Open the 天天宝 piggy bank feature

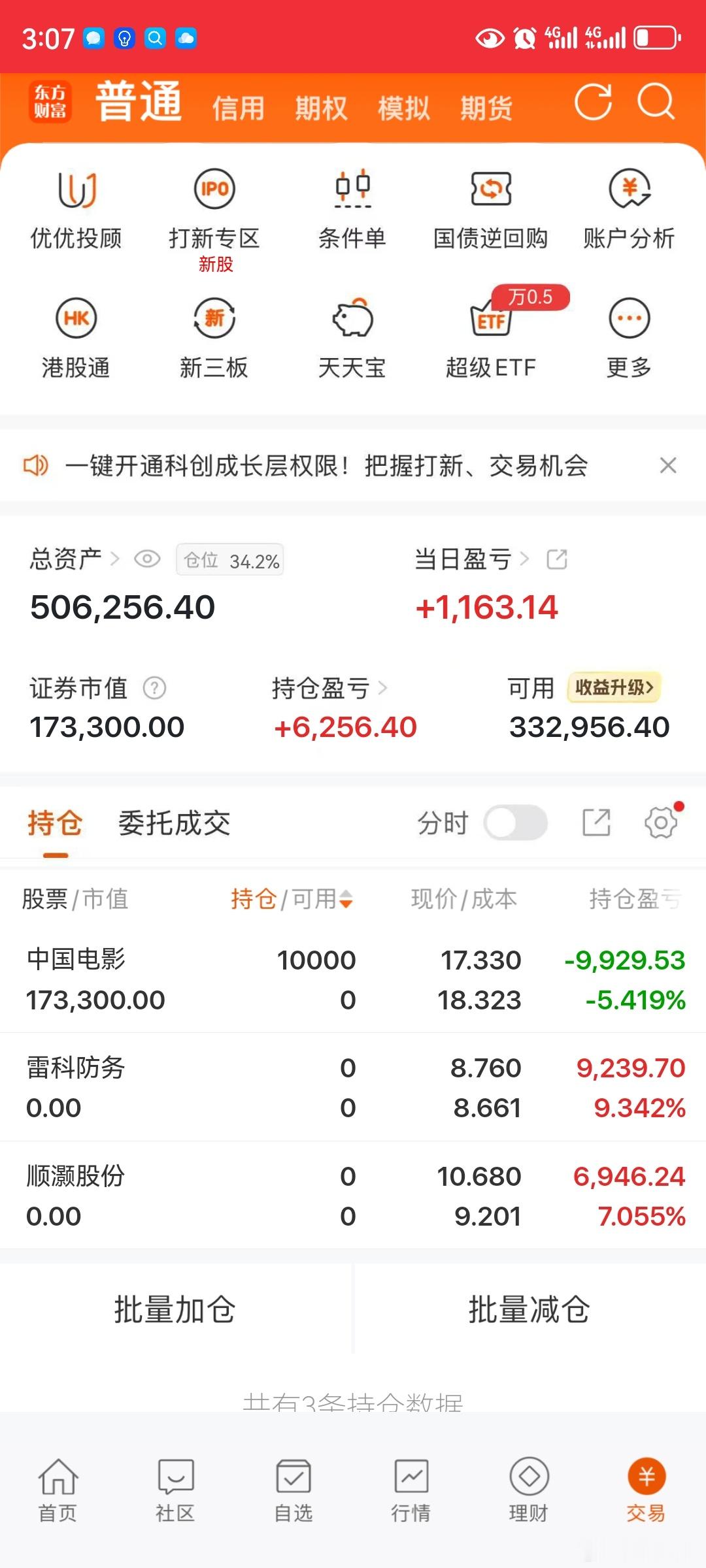(353, 333)
